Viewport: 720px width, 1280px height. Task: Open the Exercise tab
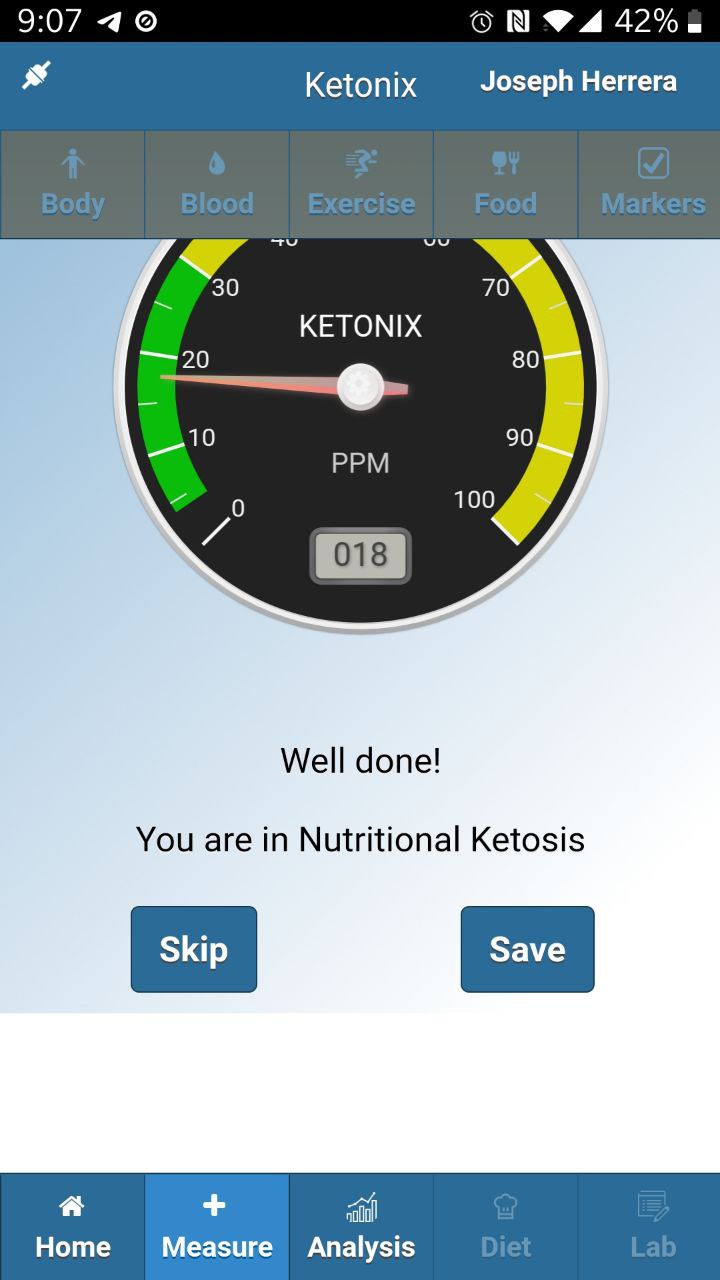click(361, 185)
